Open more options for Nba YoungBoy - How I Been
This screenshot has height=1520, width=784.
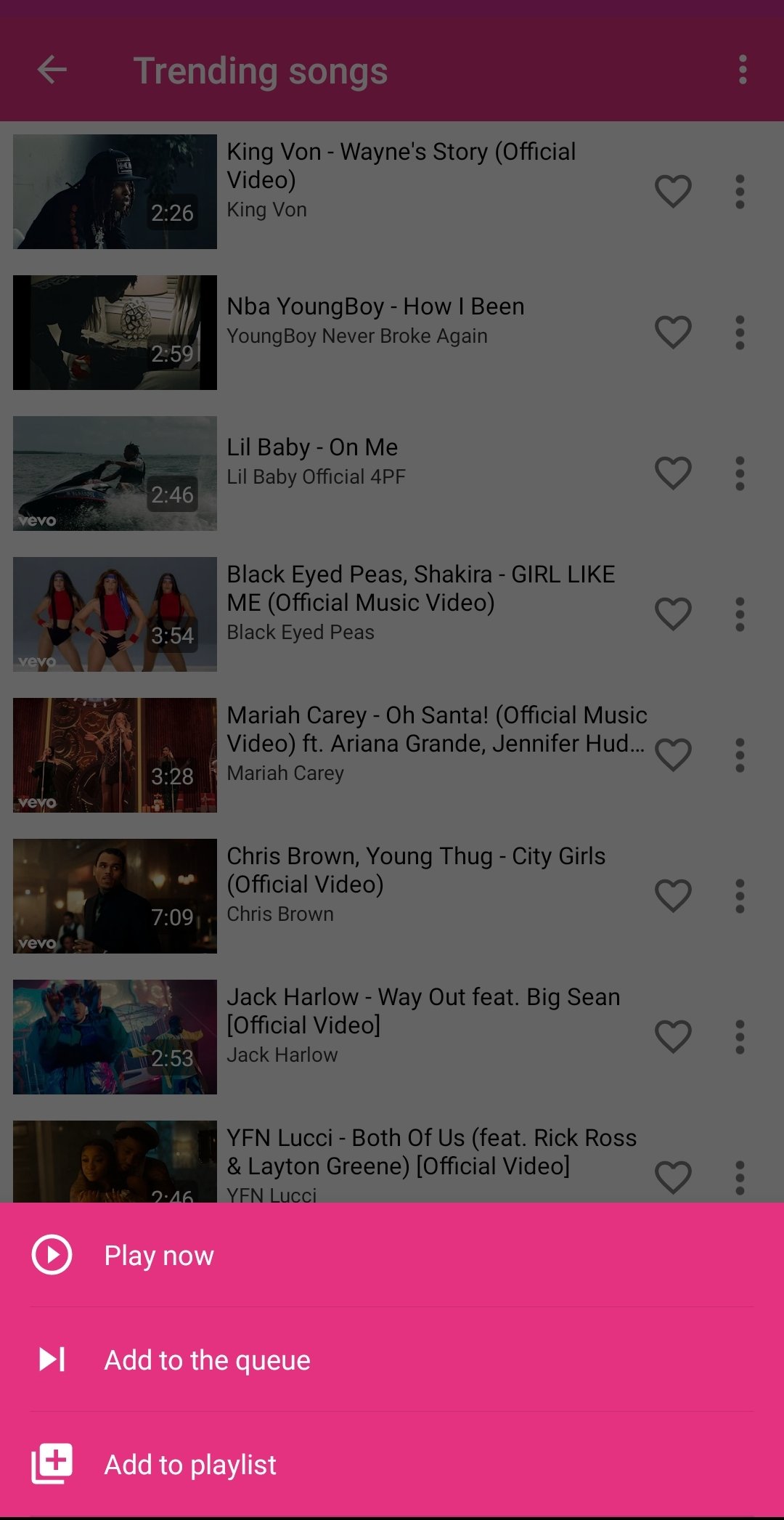pos(740,333)
